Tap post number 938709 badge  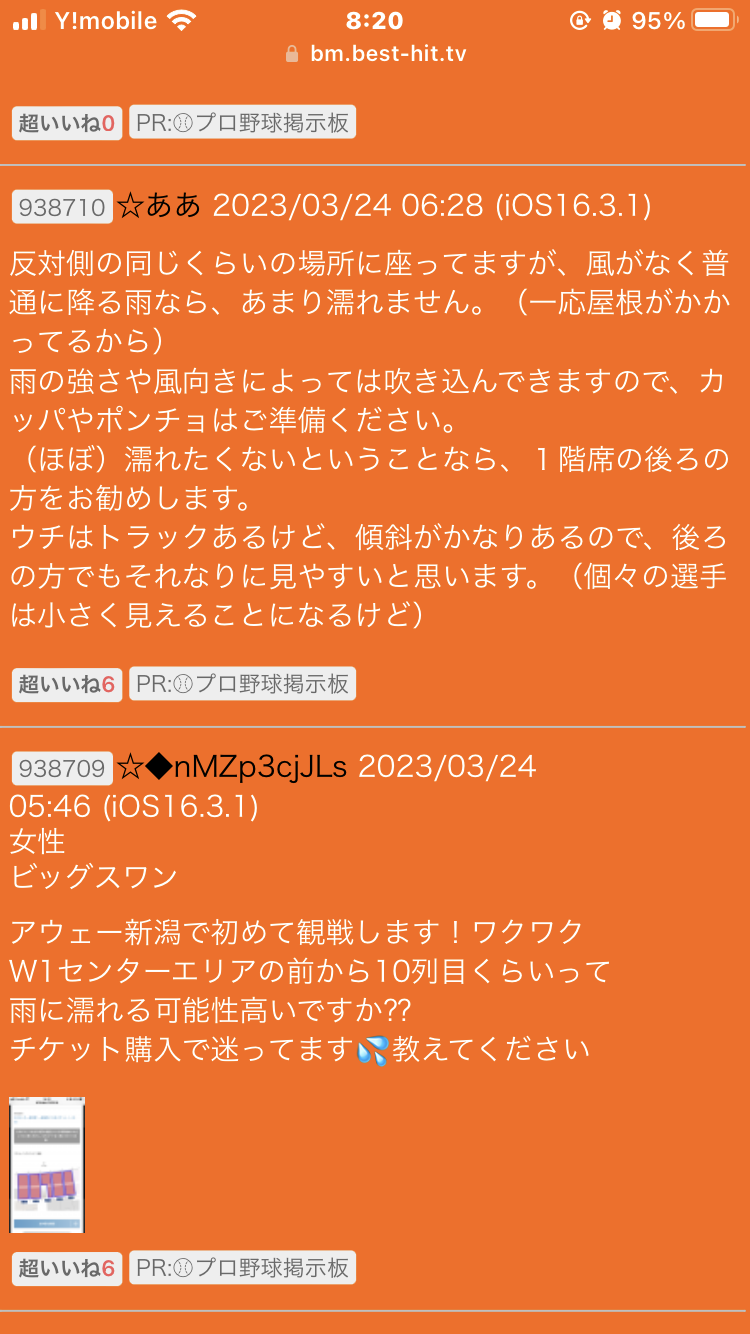point(62,768)
